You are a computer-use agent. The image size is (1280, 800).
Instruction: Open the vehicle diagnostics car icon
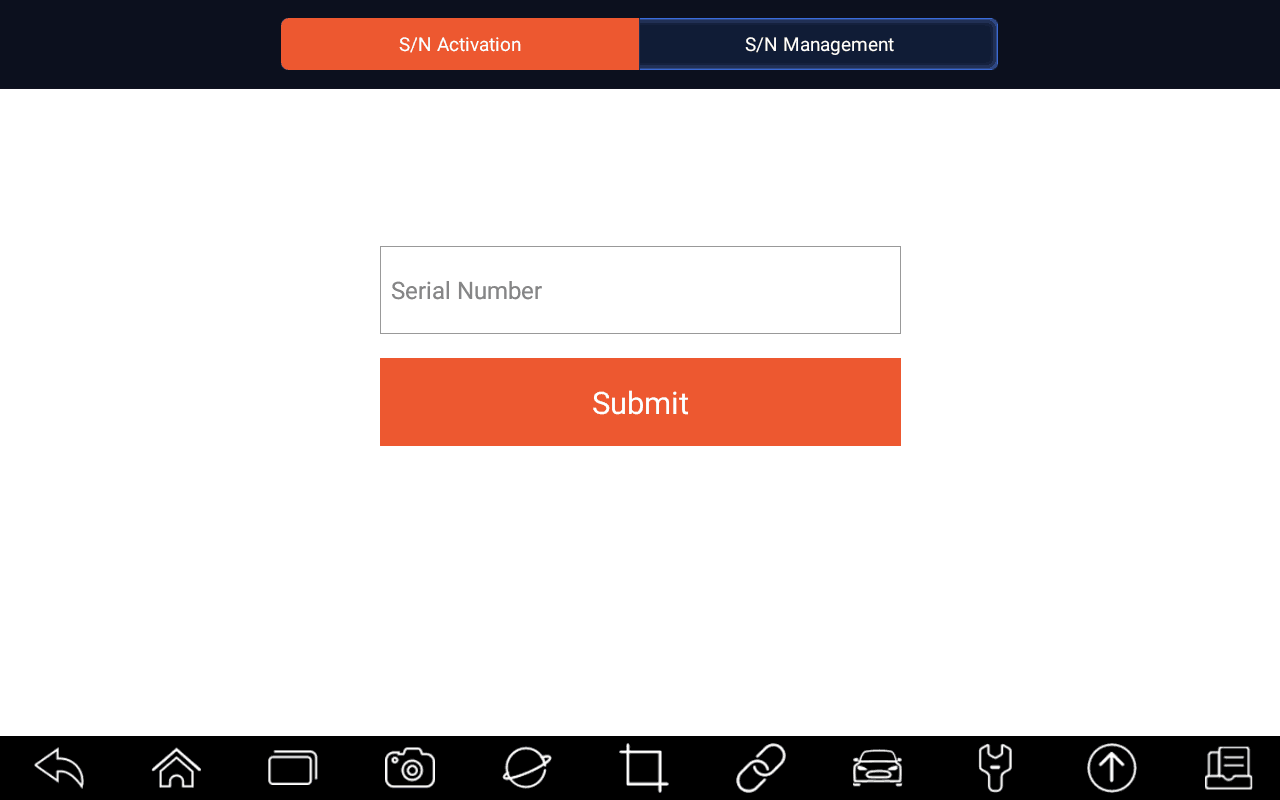877,768
